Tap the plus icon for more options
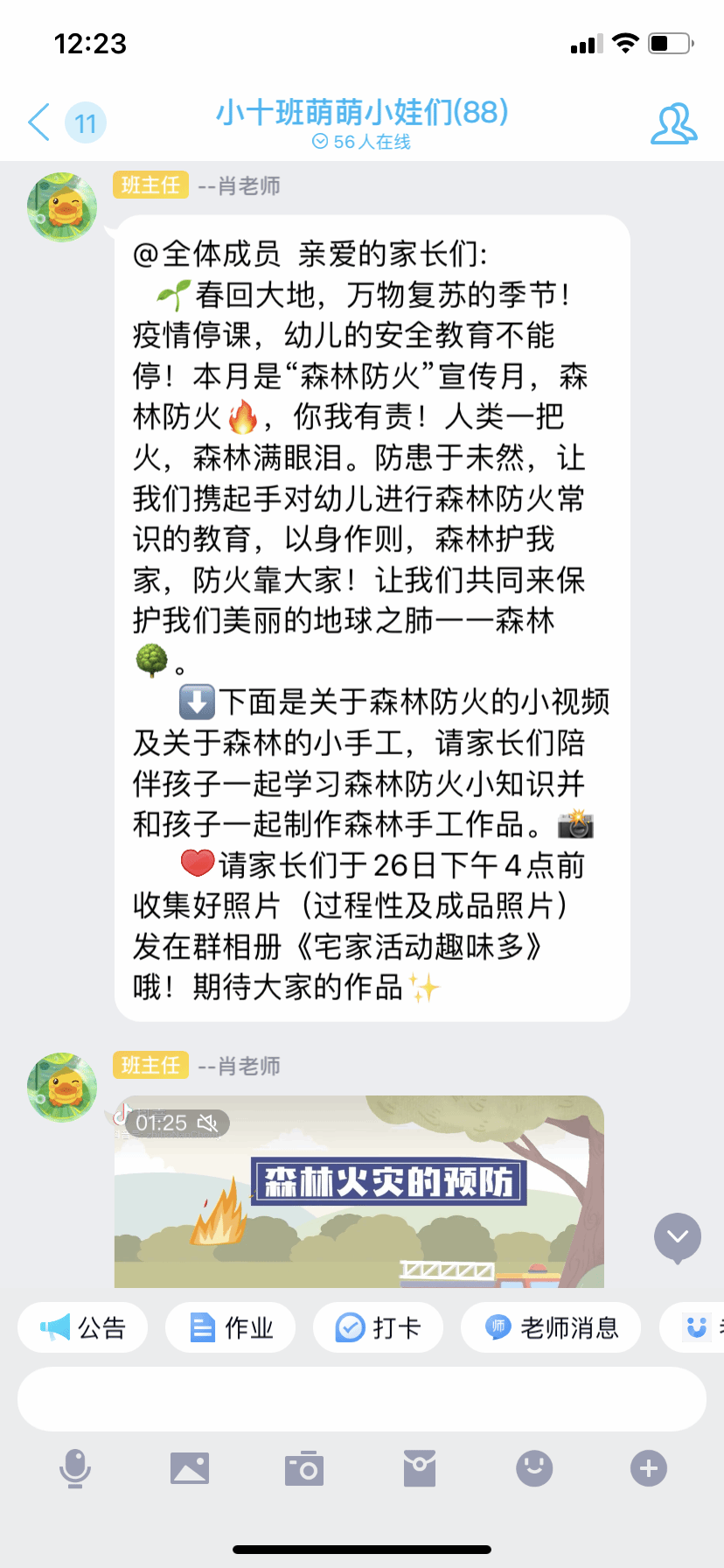Image resolution: width=724 pixels, height=1568 pixels. tap(648, 1469)
